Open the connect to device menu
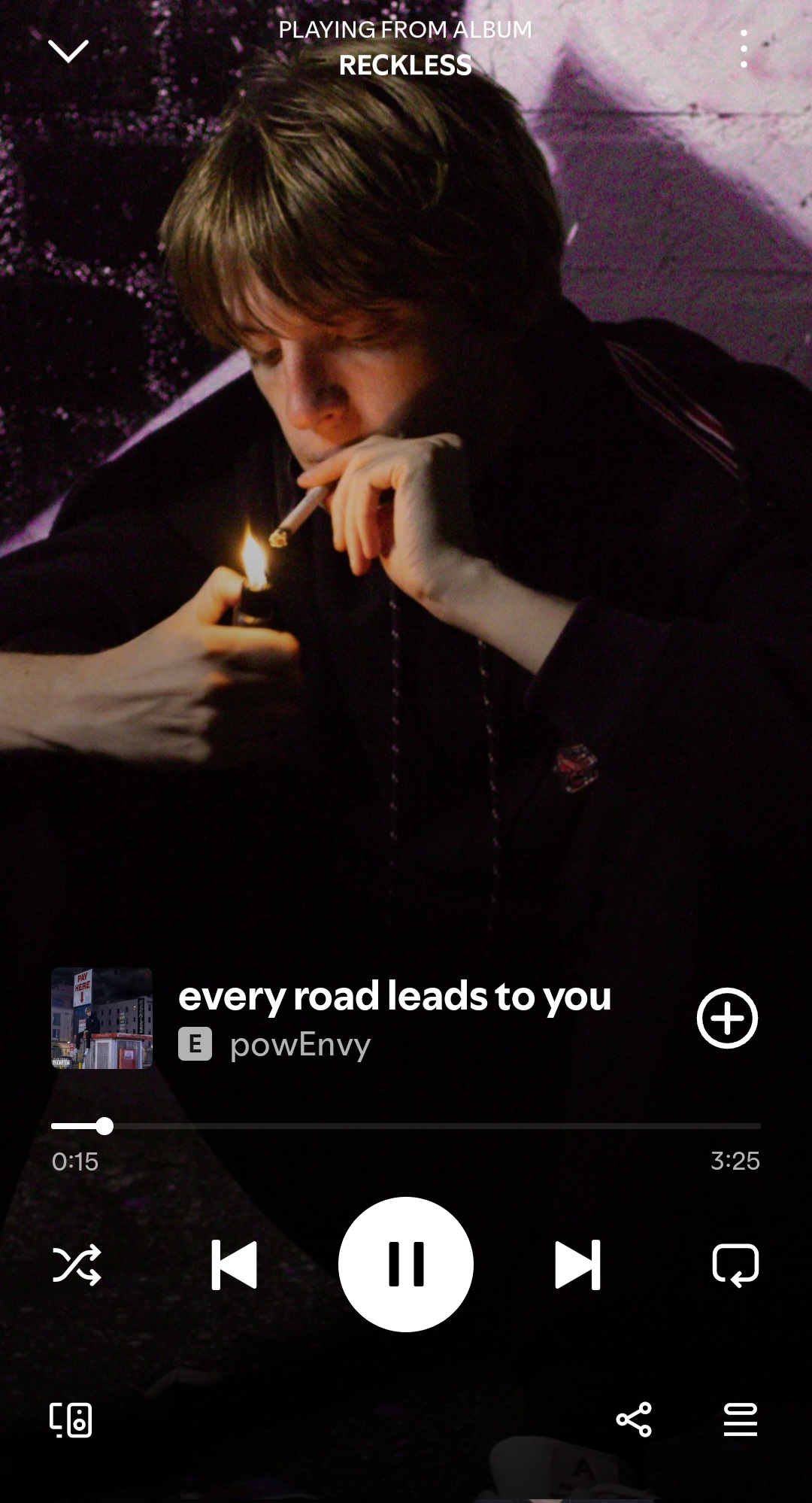 [71, 1420]
